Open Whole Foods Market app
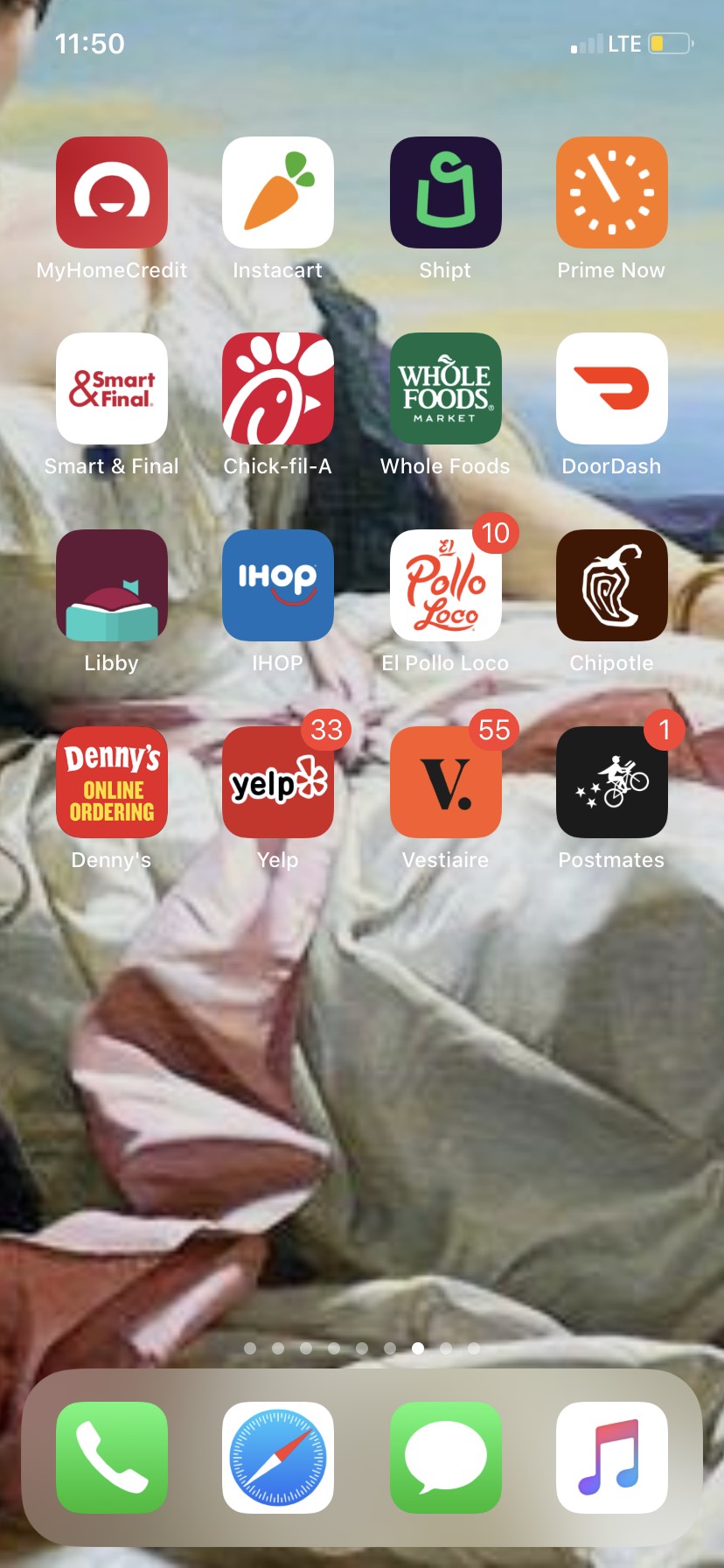The image size is (724, 1568). click(x=445, y=388)
